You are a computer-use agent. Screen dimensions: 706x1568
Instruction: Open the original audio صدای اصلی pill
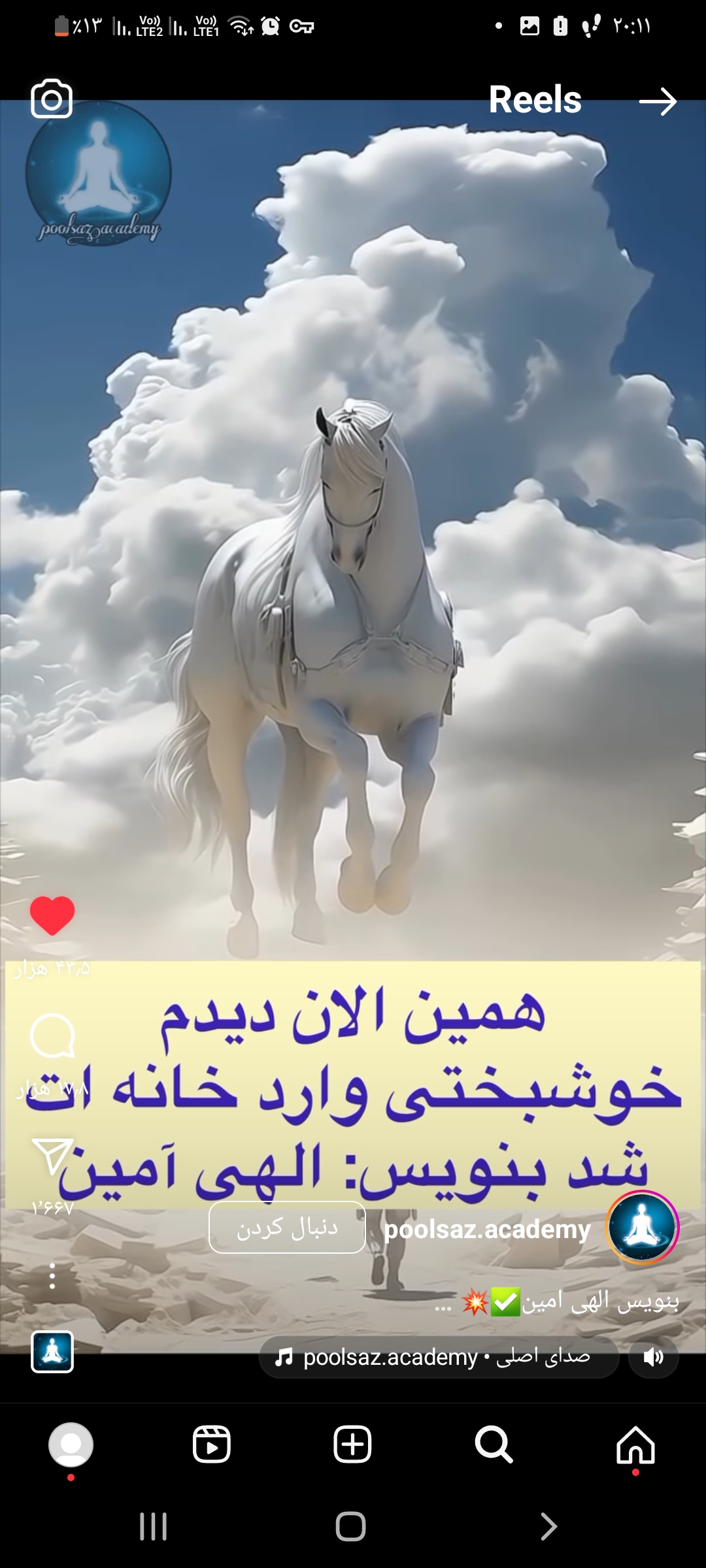(x=439, y=1358)
